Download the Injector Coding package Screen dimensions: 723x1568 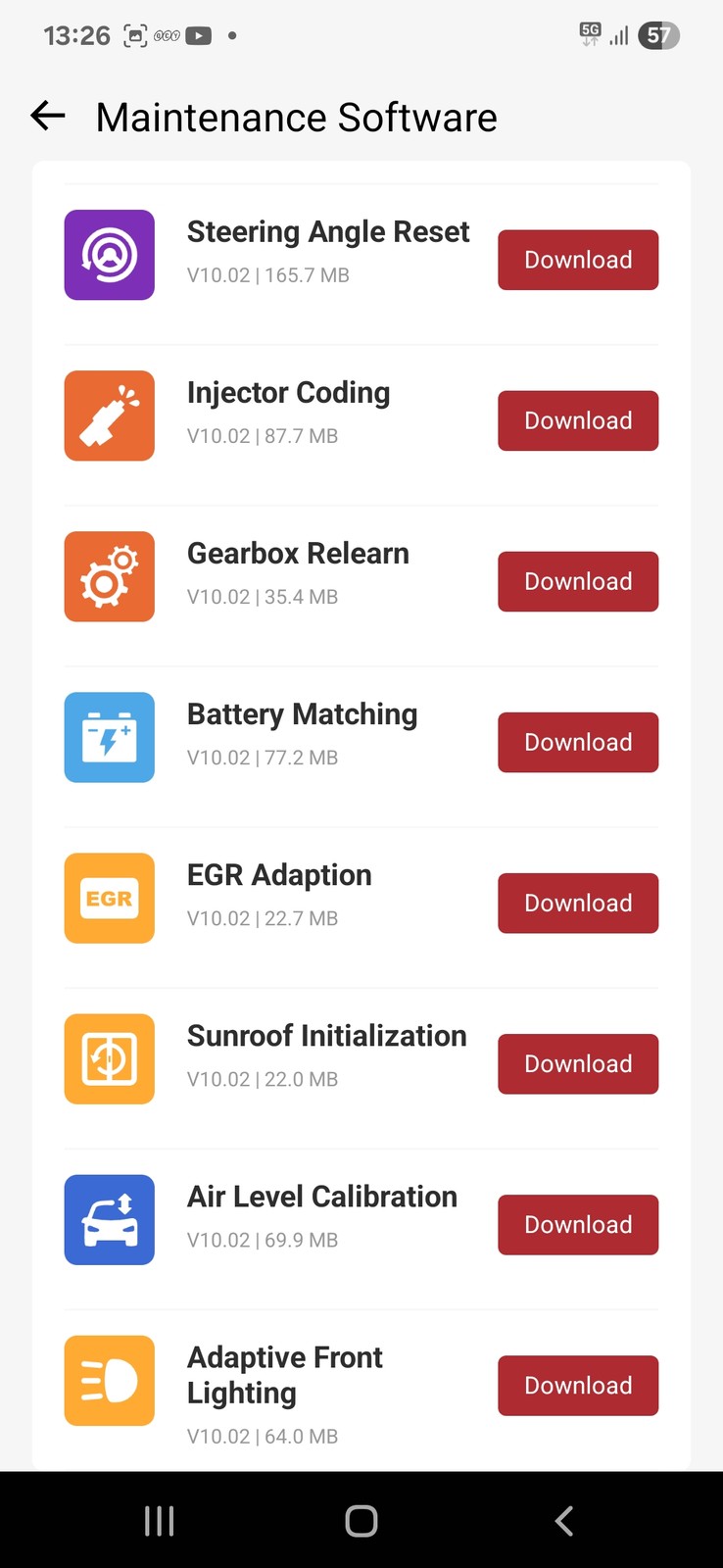[578, 420]
